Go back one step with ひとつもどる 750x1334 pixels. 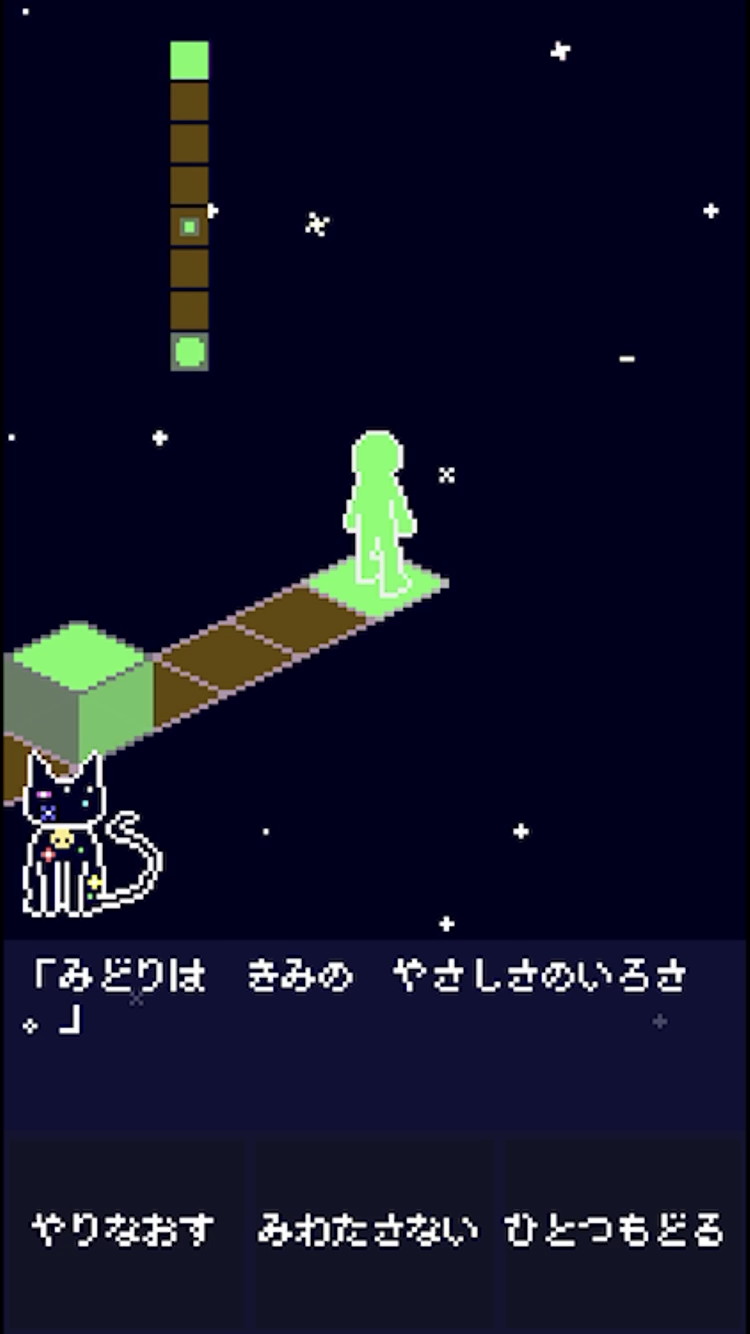[624, 1232]
